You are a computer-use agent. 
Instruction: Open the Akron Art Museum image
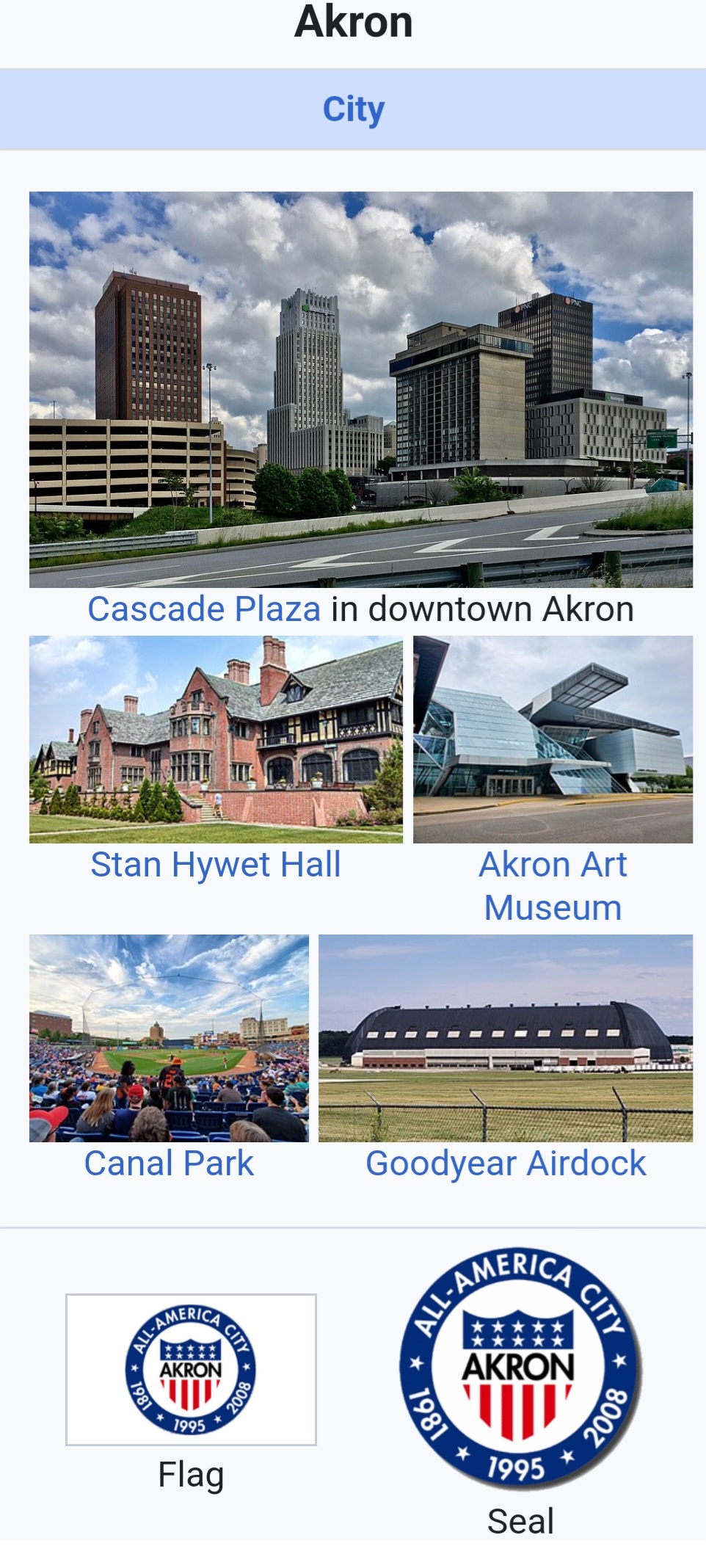(x=553, y=739)
